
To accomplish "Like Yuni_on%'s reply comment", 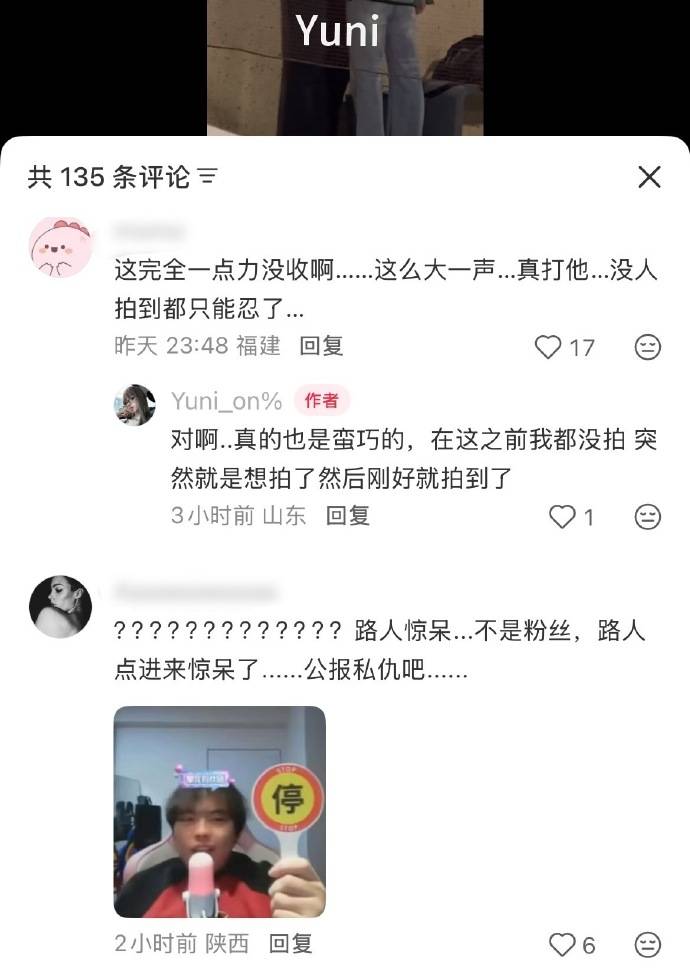I will click(x=563, y=516).
